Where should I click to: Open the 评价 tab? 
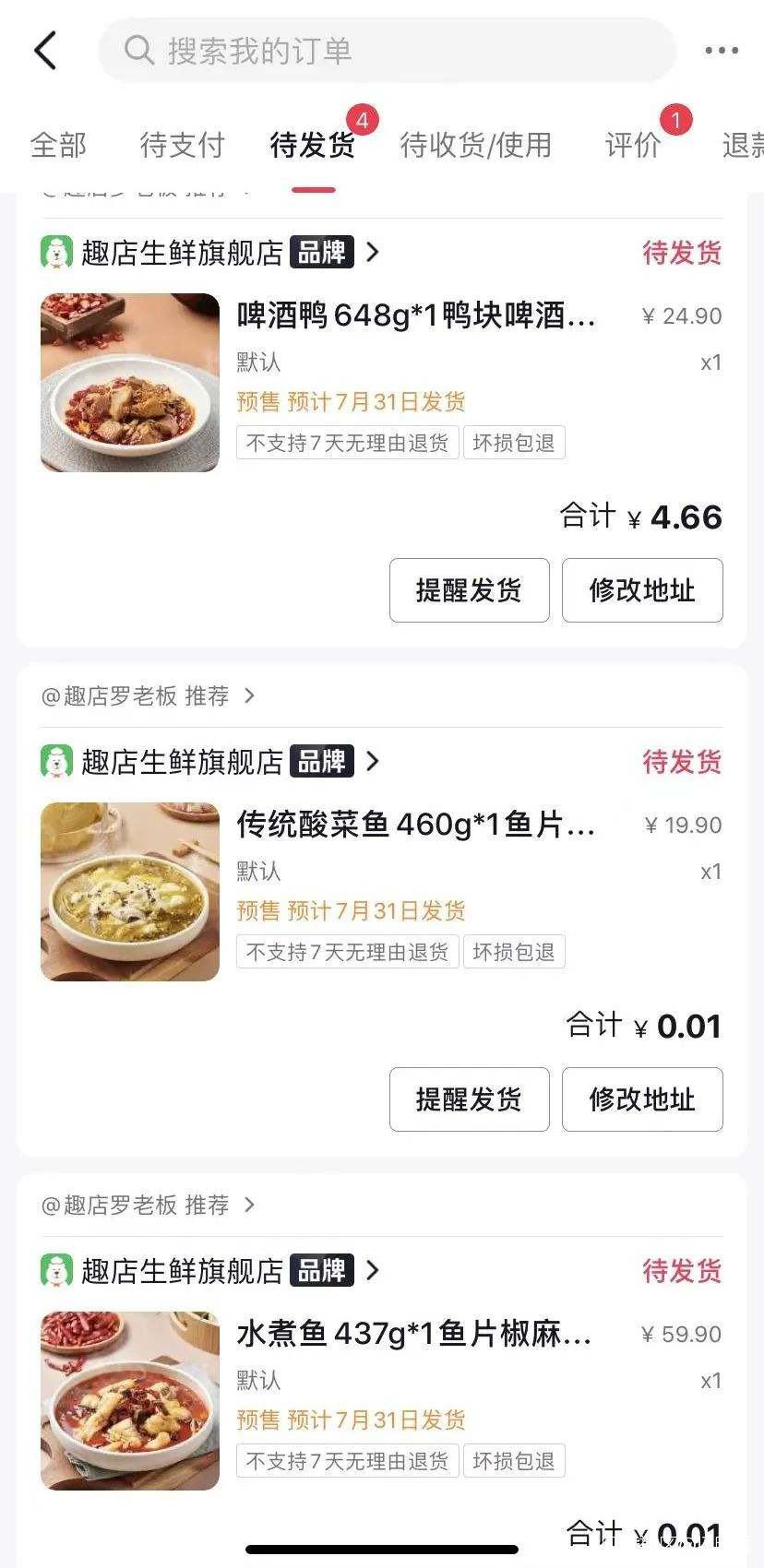pyautogui.click(x=633, y=146)
